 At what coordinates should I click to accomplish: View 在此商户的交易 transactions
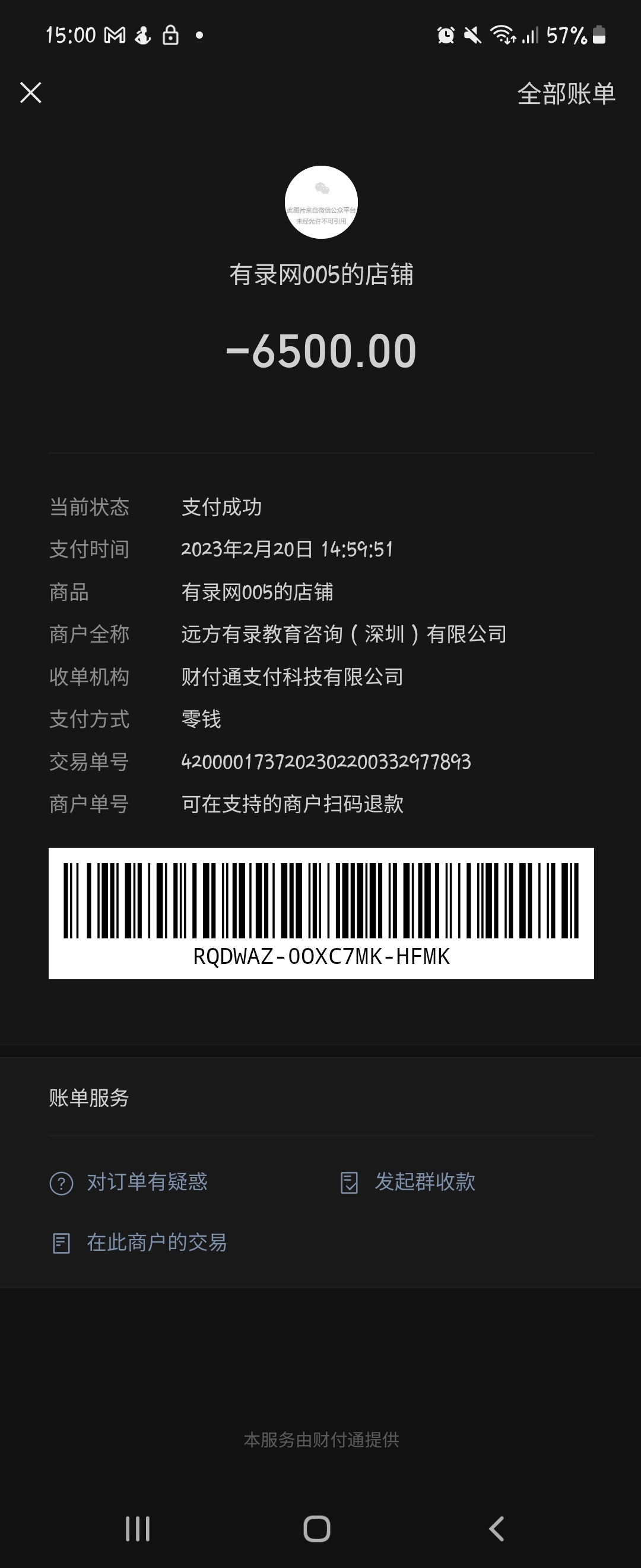point(156,1243)
